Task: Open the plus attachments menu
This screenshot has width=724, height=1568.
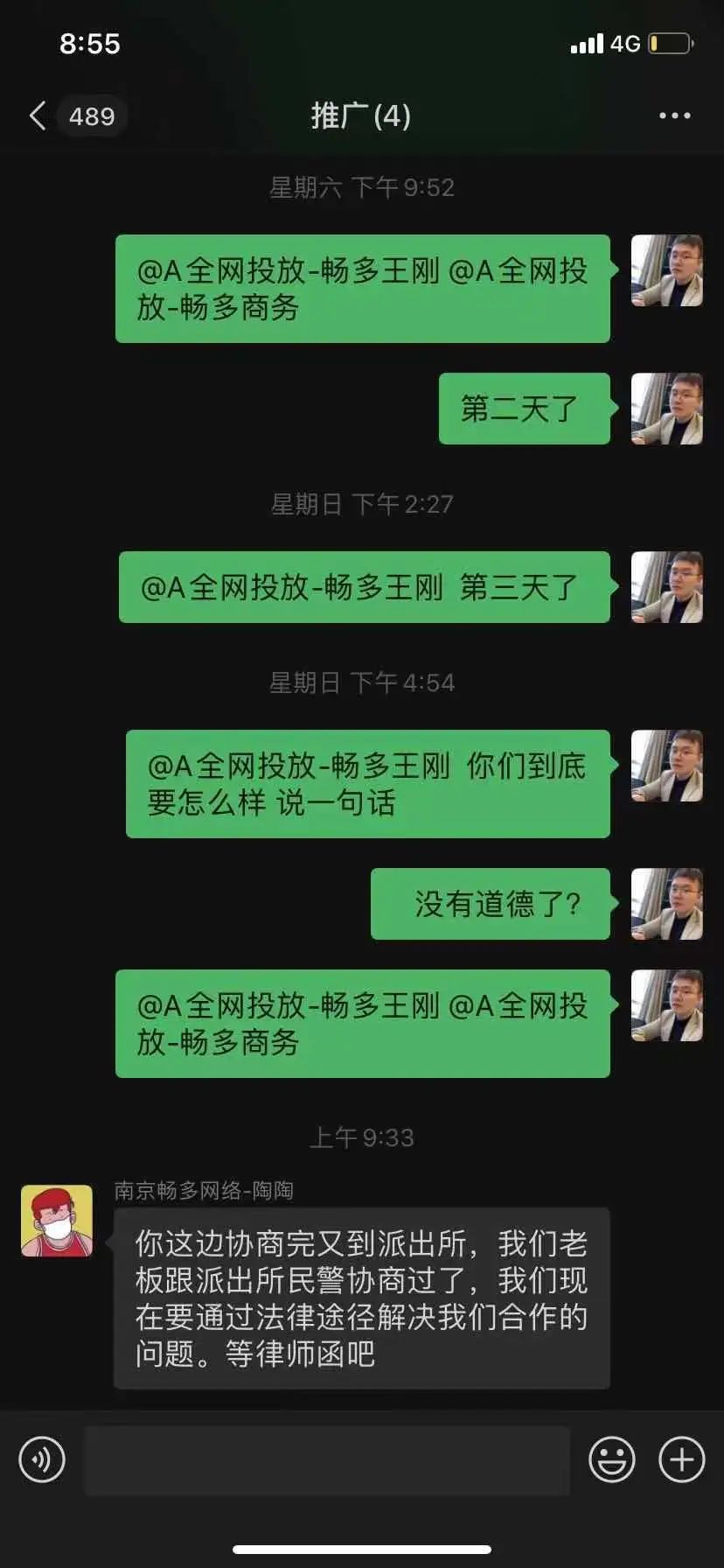Action: pos(681,1459)
